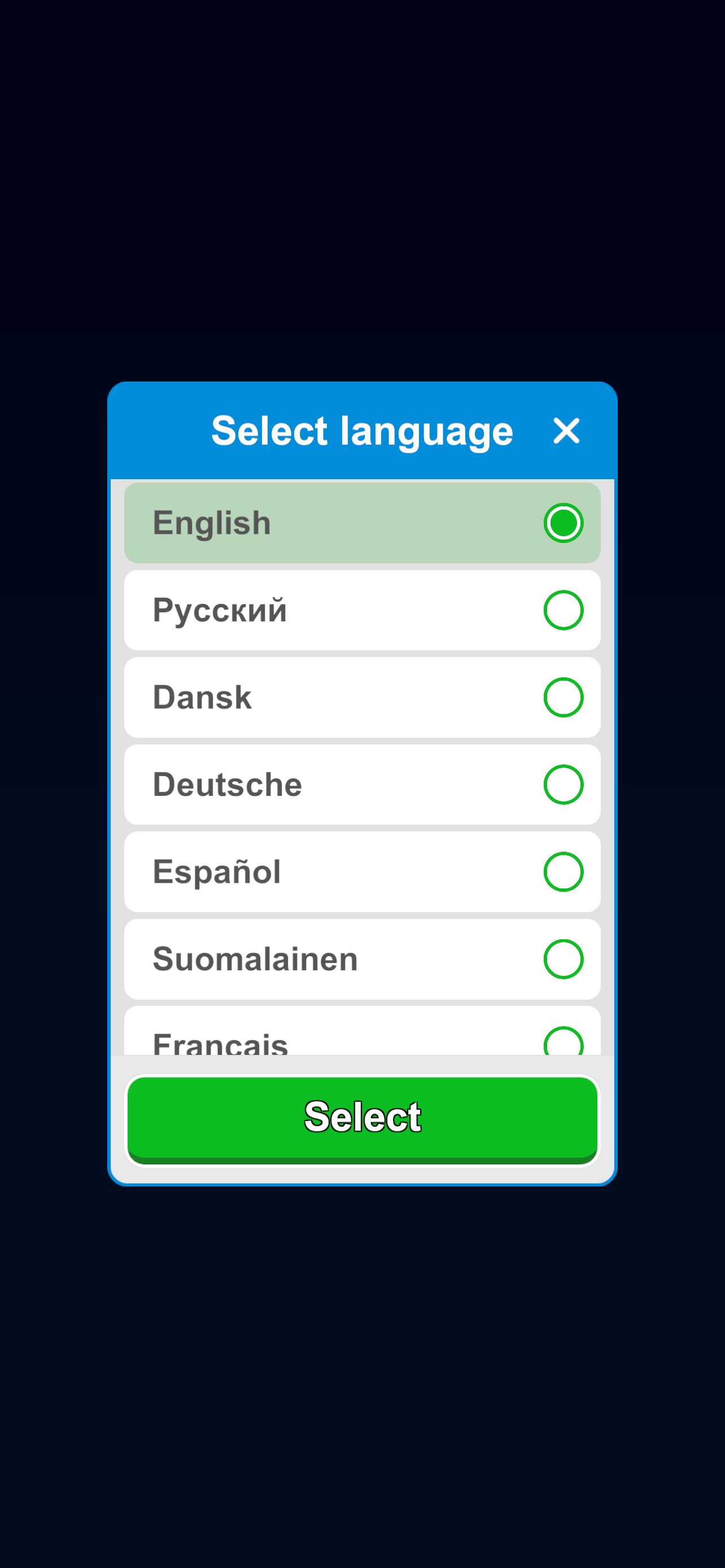Select Suomalainen from the list

coord(362,959)
